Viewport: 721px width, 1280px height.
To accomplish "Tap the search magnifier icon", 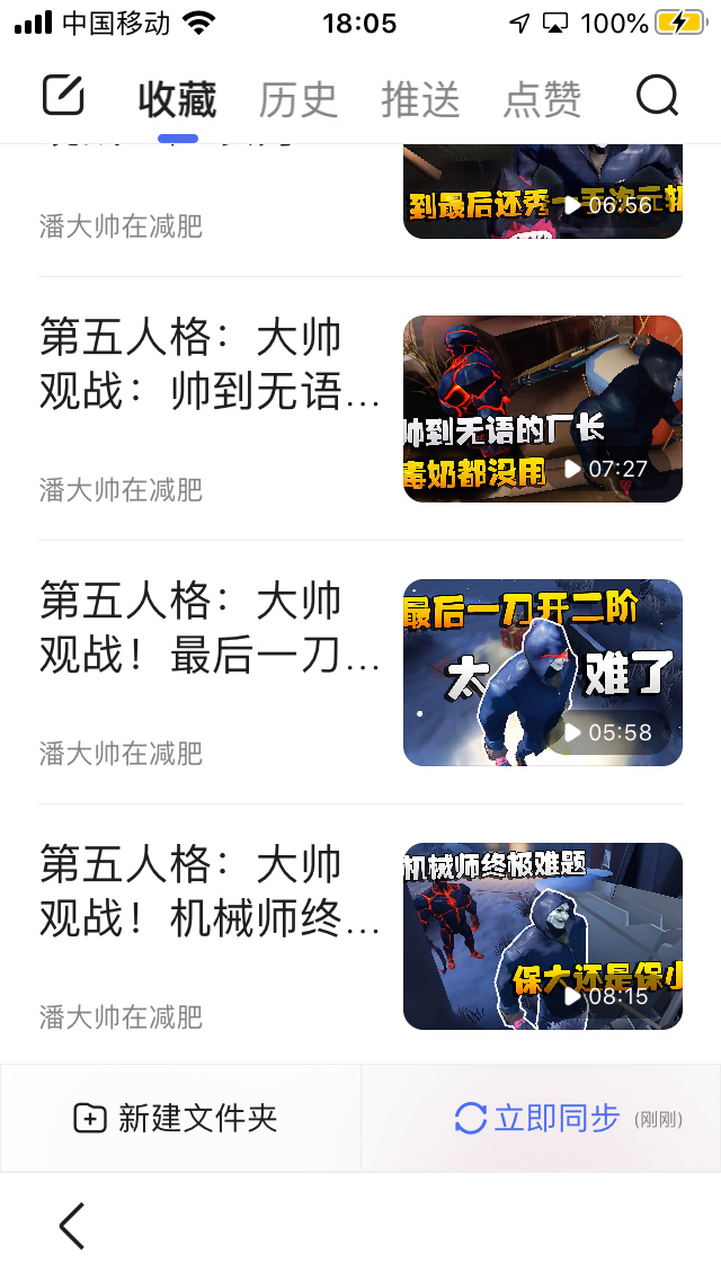I will pos(655,96).
